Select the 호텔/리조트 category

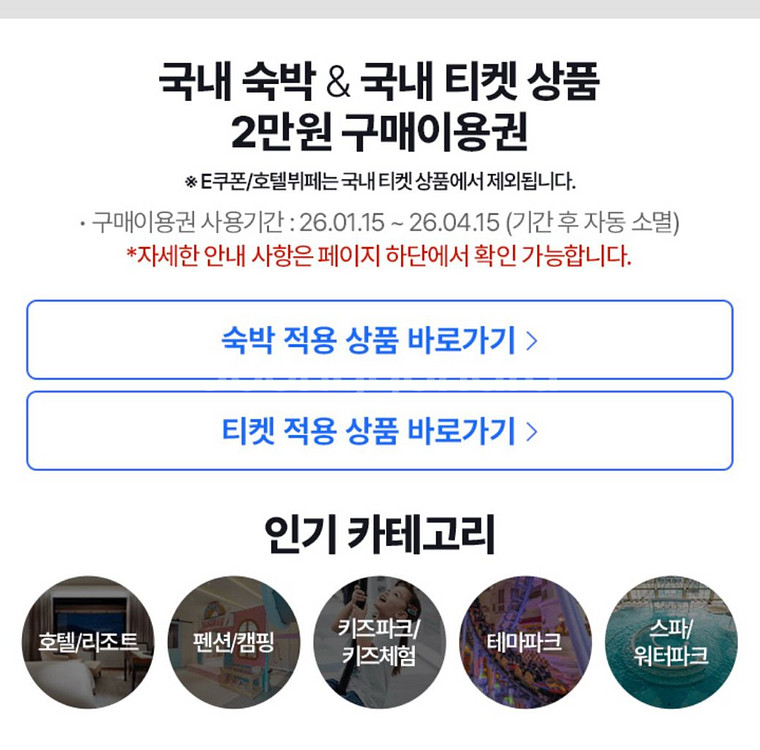pos(88,641)
